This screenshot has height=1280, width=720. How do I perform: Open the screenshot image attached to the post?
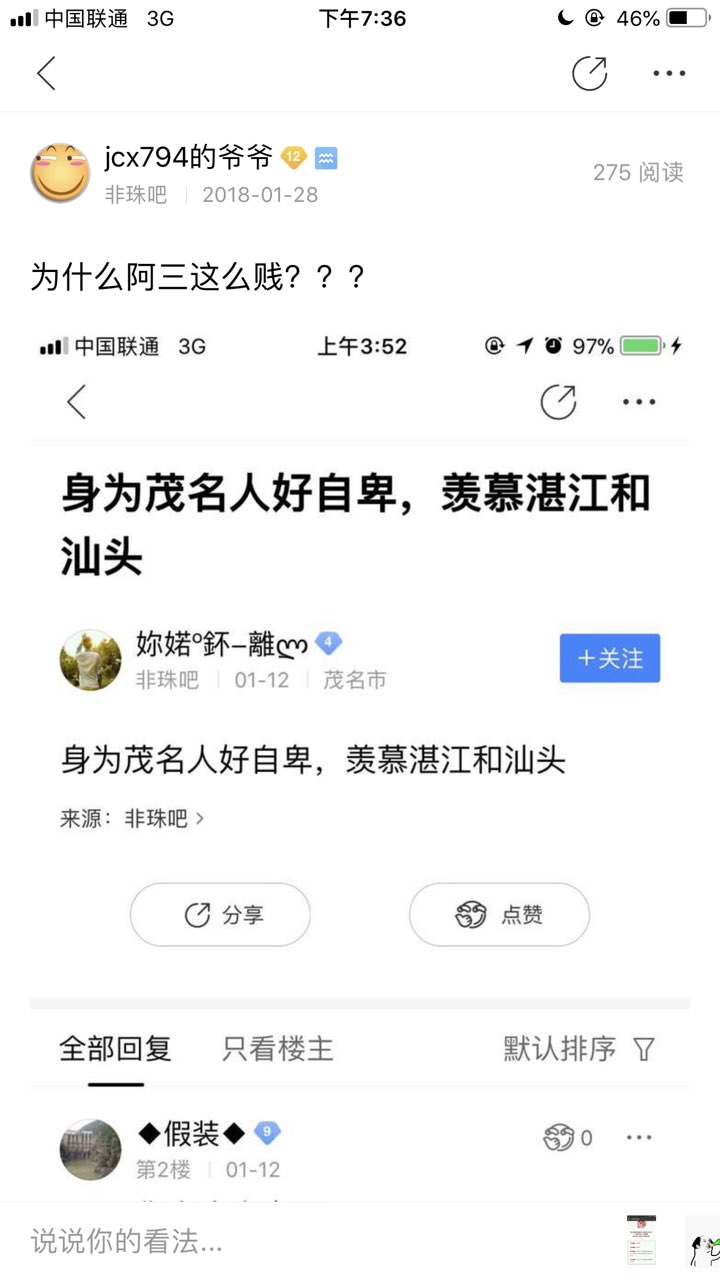click(x=360, y=760)
